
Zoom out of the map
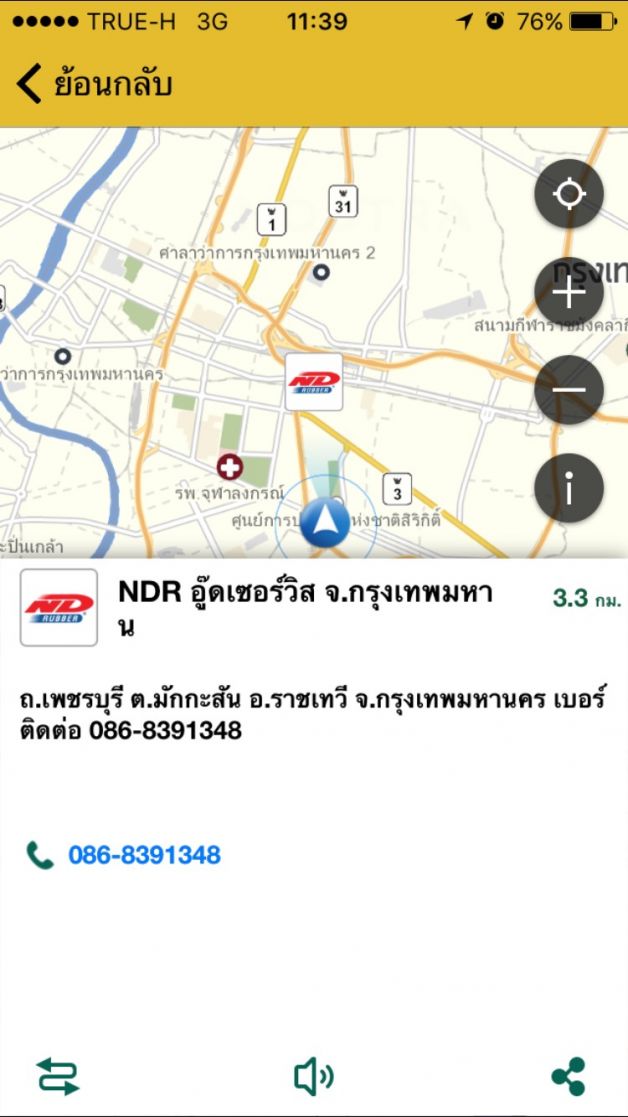click(x=569, y=391)
